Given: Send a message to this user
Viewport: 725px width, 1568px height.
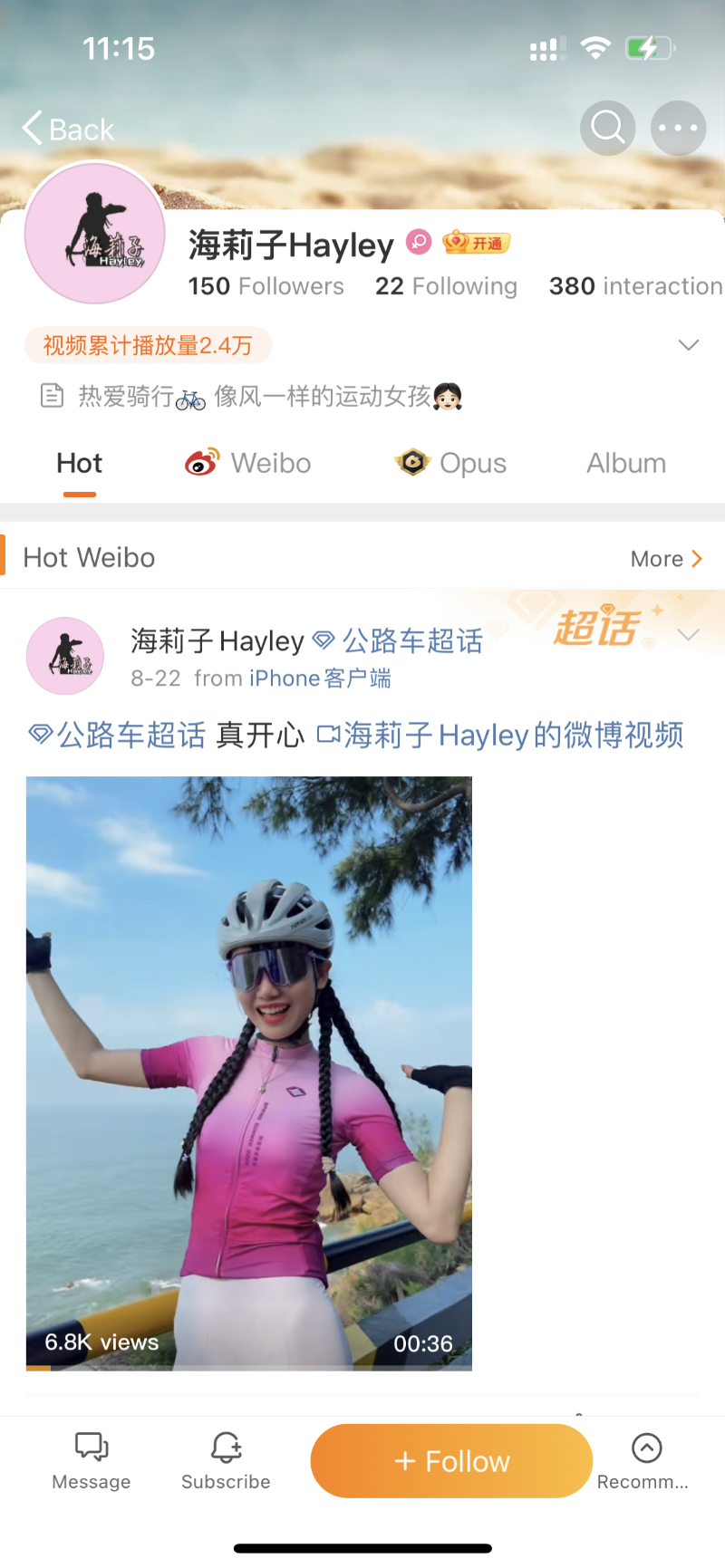Looking at the screenshot, I should [92, 1460].
